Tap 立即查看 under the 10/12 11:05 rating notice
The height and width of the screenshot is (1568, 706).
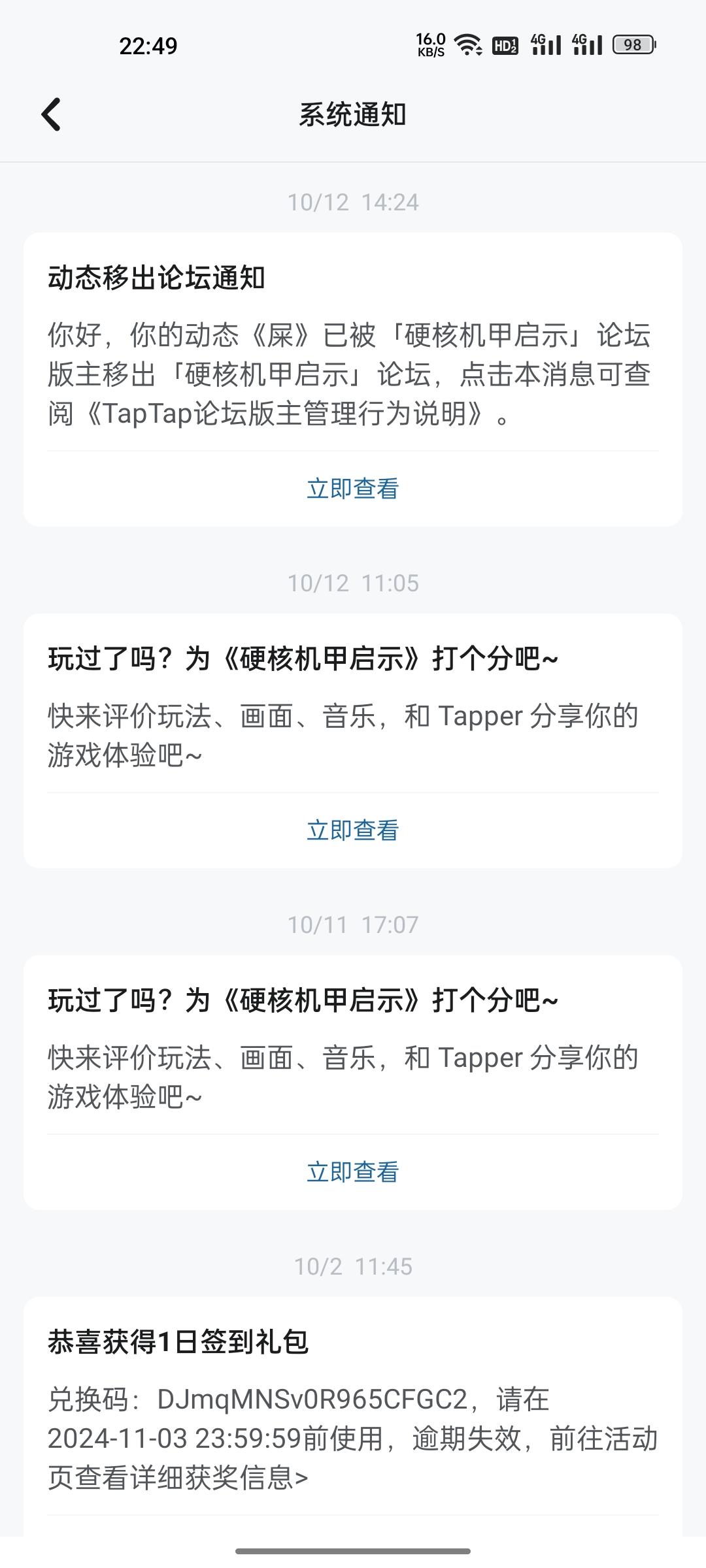coord(353,830)
